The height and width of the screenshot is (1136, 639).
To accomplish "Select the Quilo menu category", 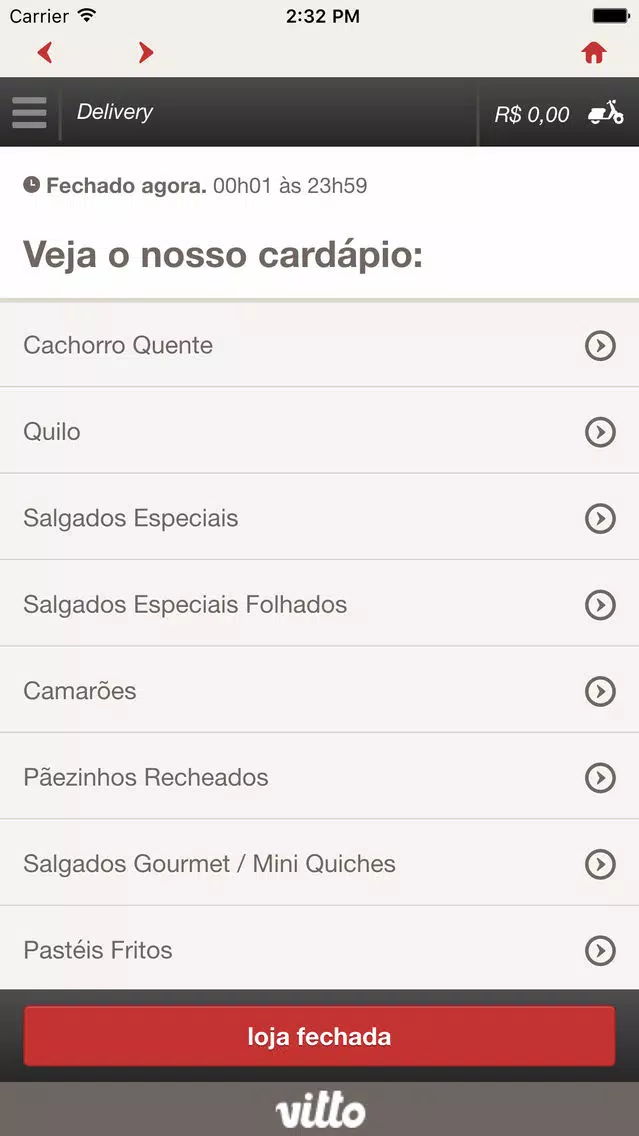I will click(320, 431).
